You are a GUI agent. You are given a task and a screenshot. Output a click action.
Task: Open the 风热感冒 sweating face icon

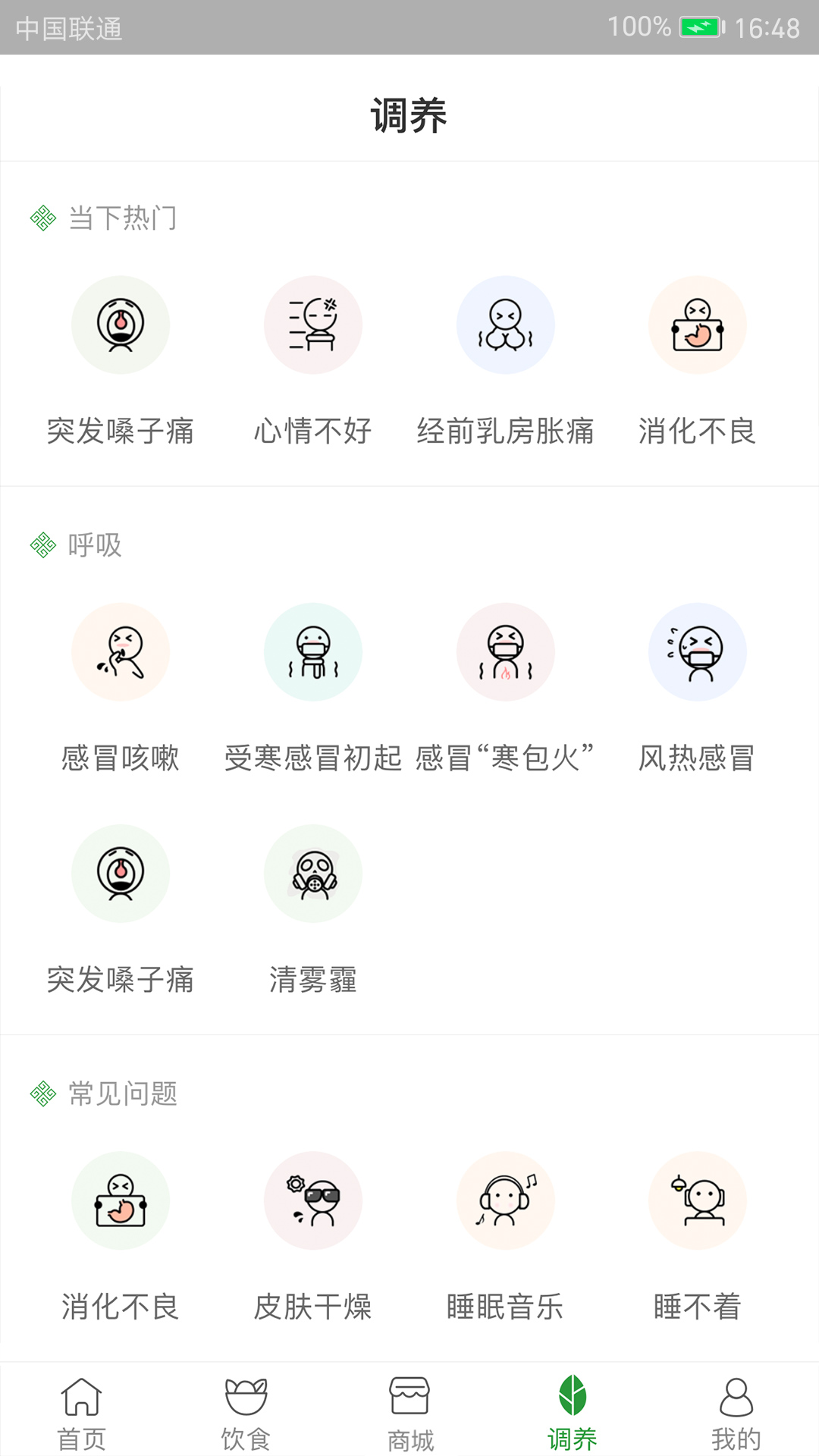point(698,652)
